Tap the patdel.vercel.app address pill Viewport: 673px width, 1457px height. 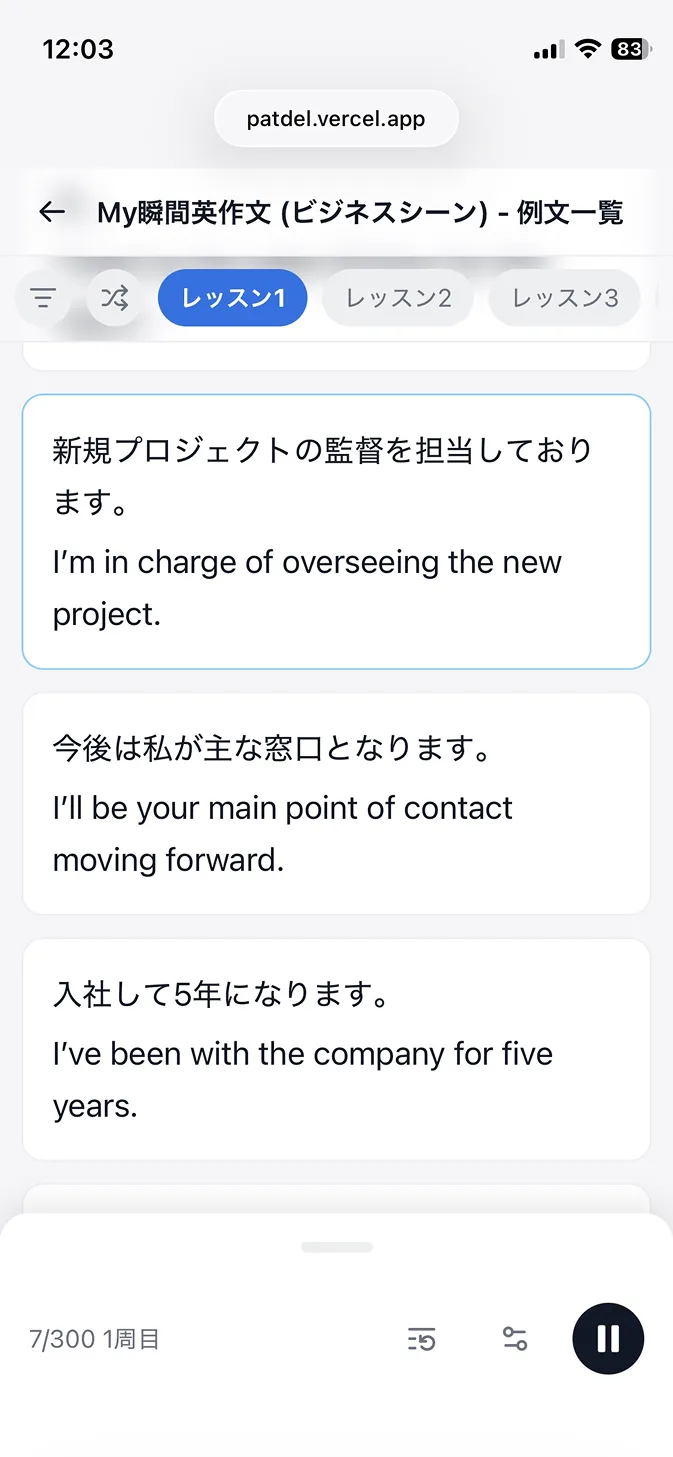point(336,119)
